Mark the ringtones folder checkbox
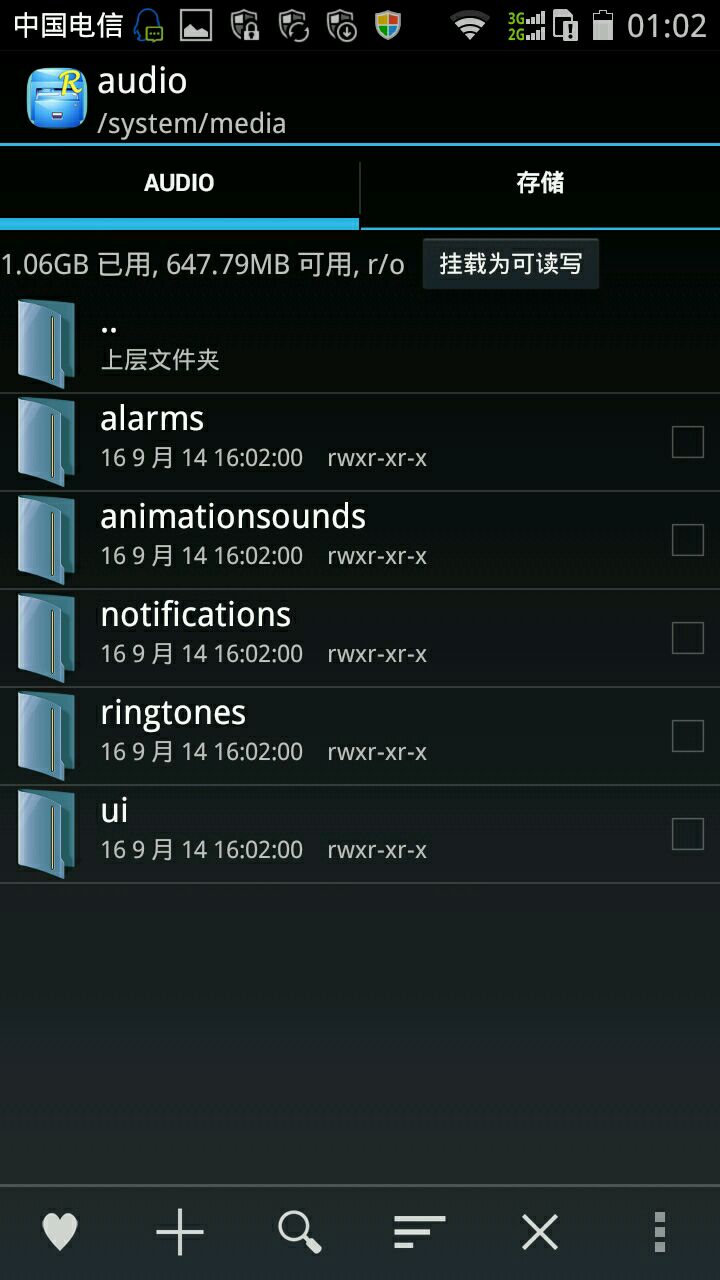Image resolution: width=720 pixels, height=1280 pixels. click(x=687, y=735)
